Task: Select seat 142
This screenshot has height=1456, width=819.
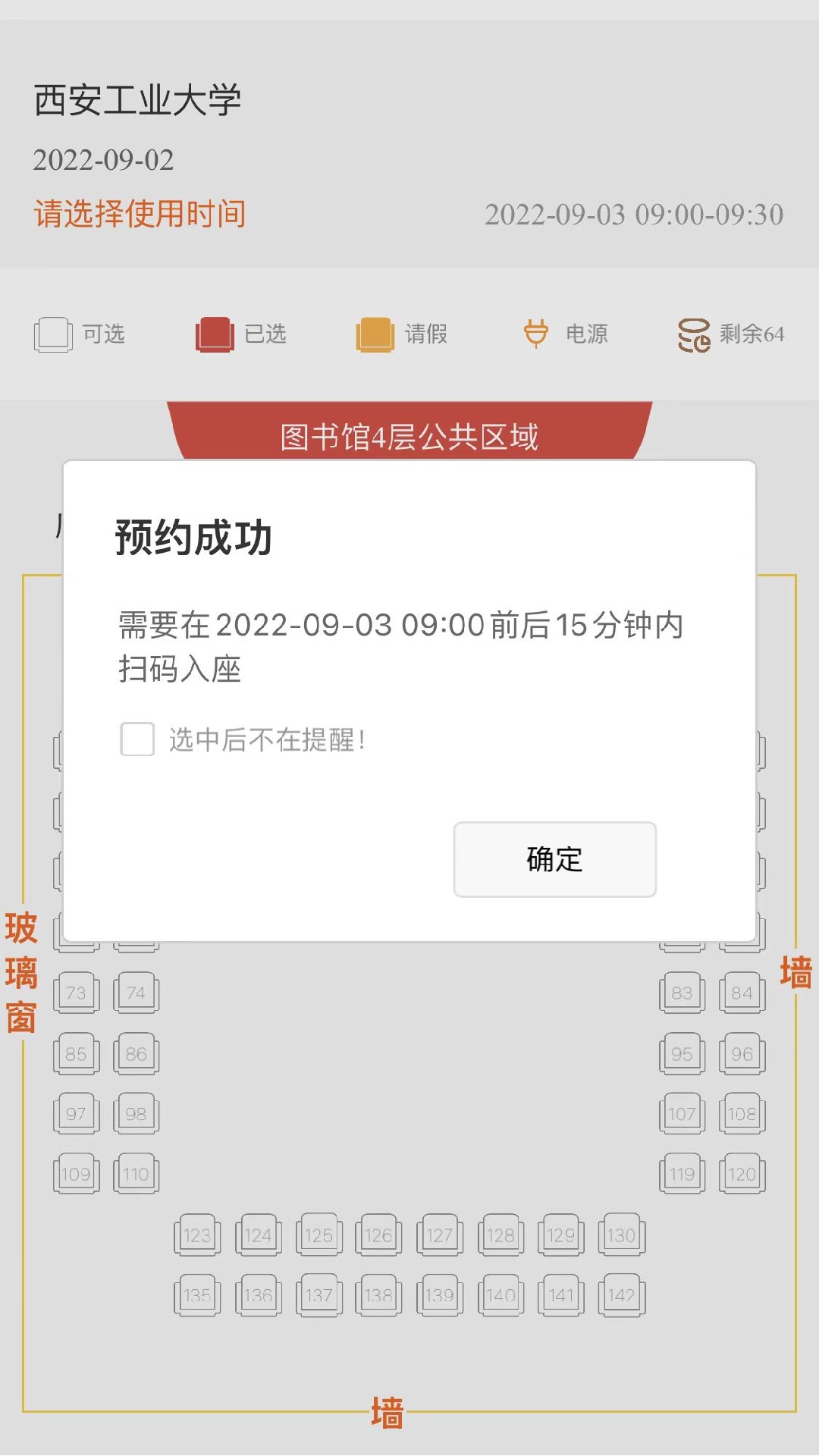Action: (x=621, y=1295)
